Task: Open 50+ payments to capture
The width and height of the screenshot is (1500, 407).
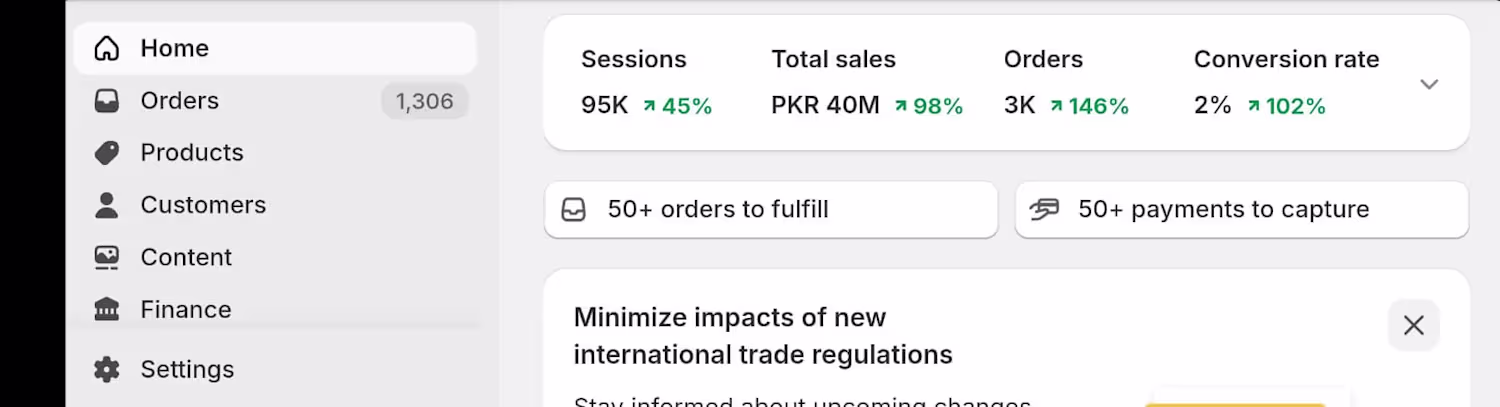Action: [1241, 210]
